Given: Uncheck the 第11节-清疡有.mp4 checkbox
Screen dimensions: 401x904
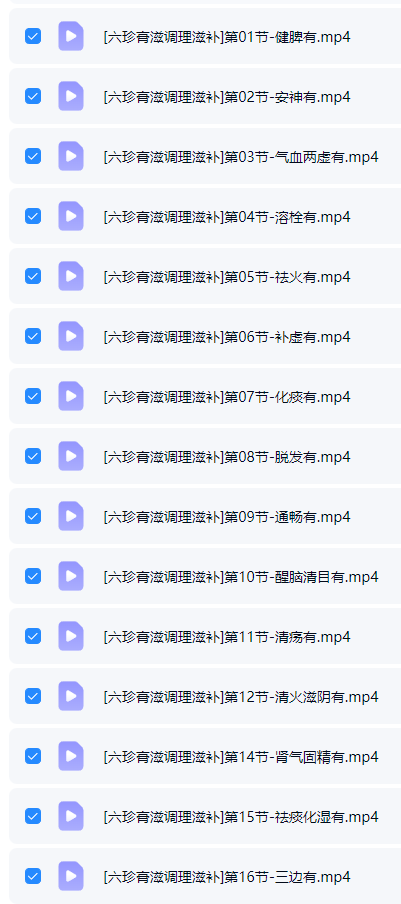Looking at the screenshot, I should pos(33,636).
